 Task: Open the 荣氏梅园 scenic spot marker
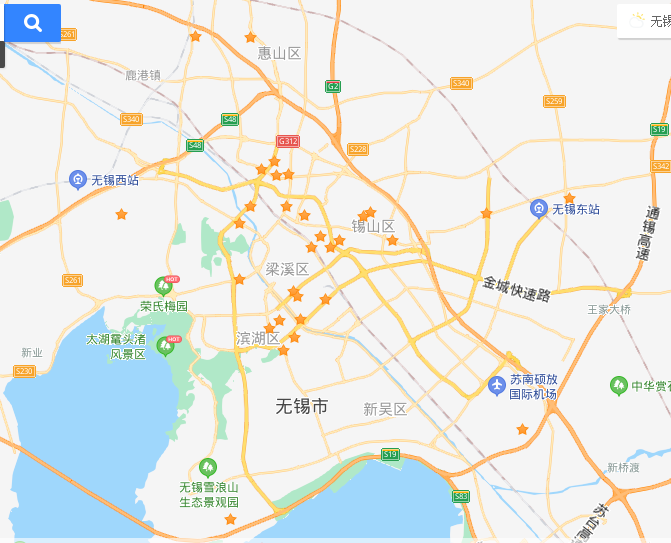[x=163, y=286]
